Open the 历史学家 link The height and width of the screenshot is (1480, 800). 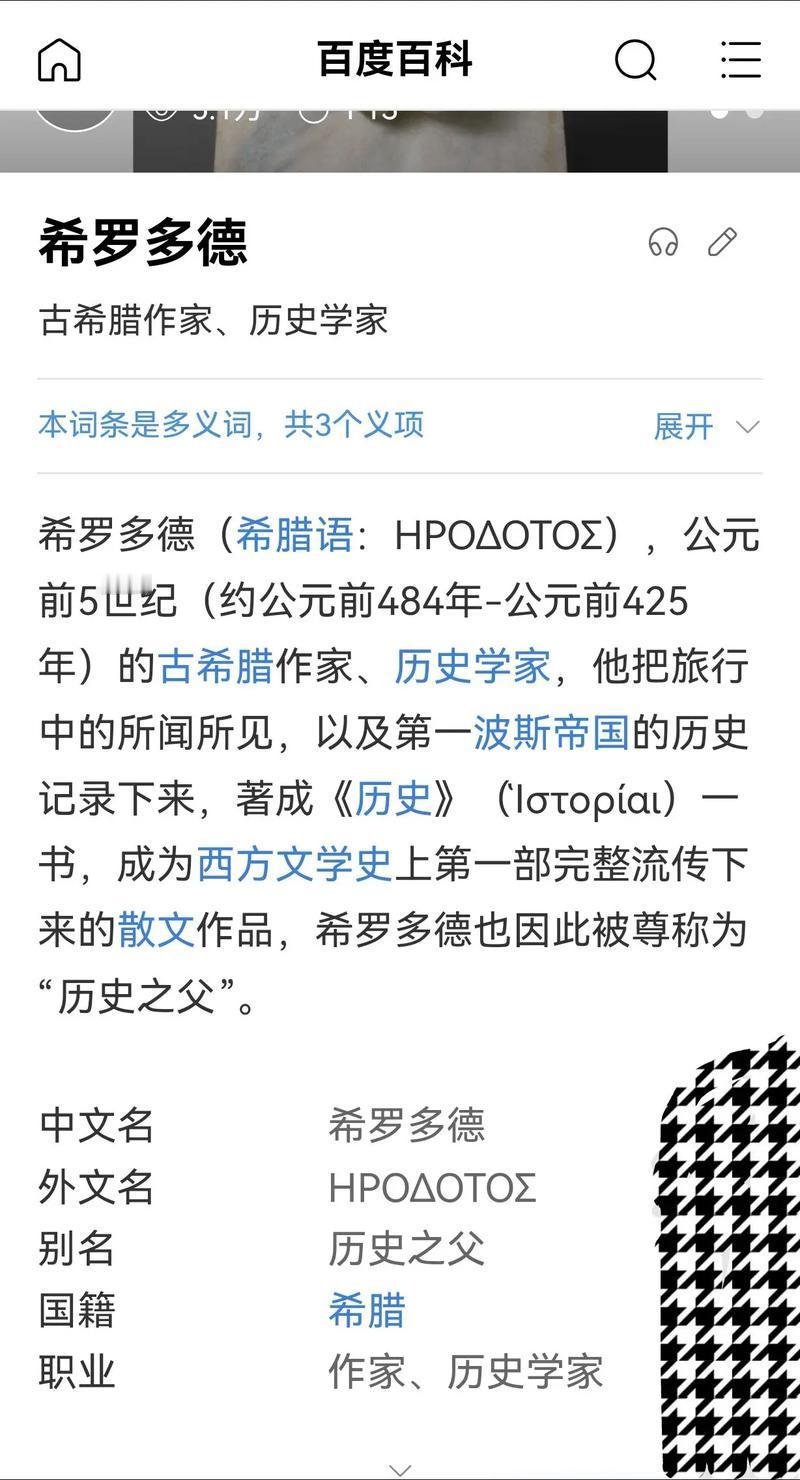tap(470, 664)
